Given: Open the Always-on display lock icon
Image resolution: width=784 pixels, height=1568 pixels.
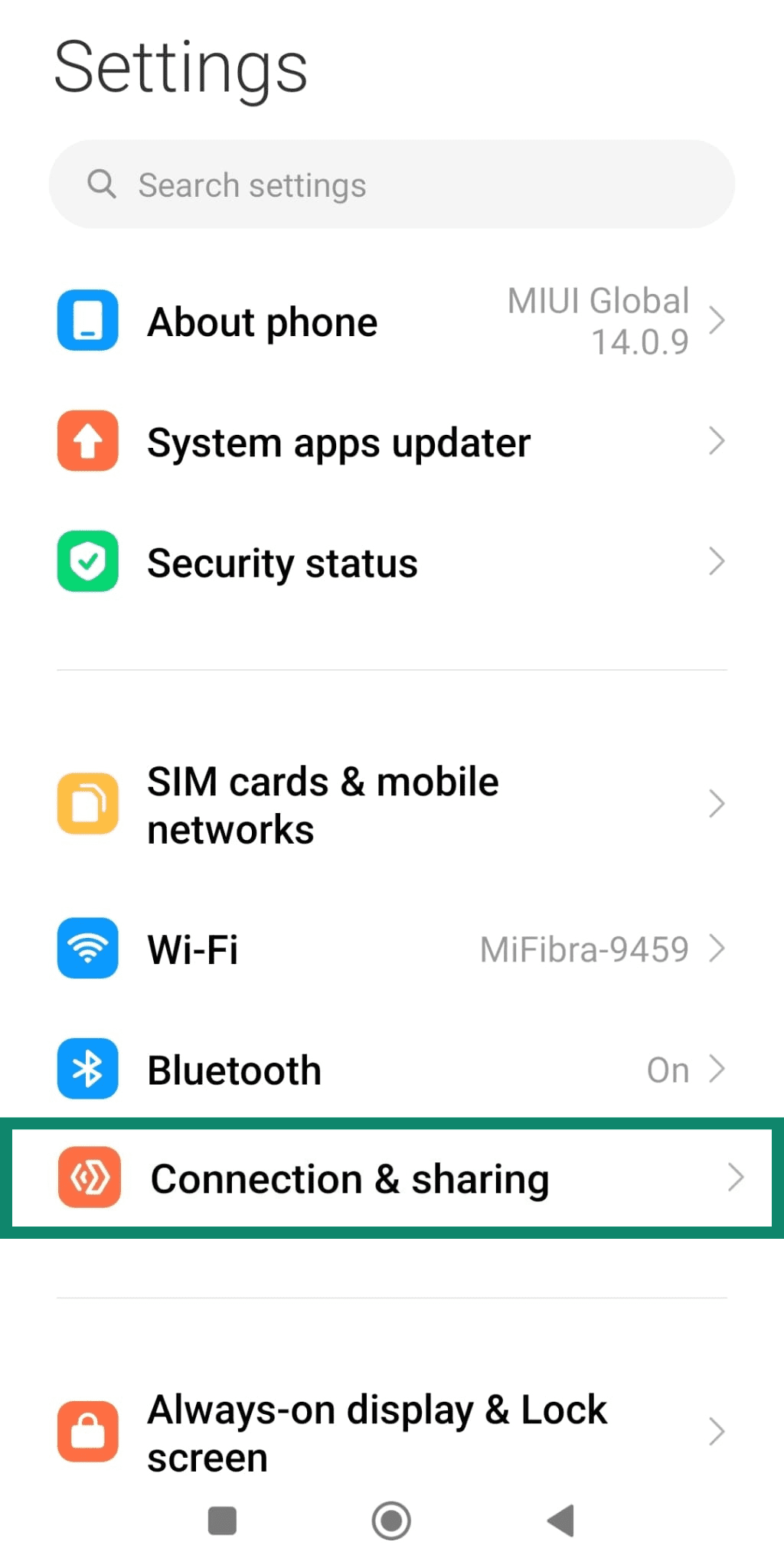Looking at the screenshot, I should coord(87,1432).
